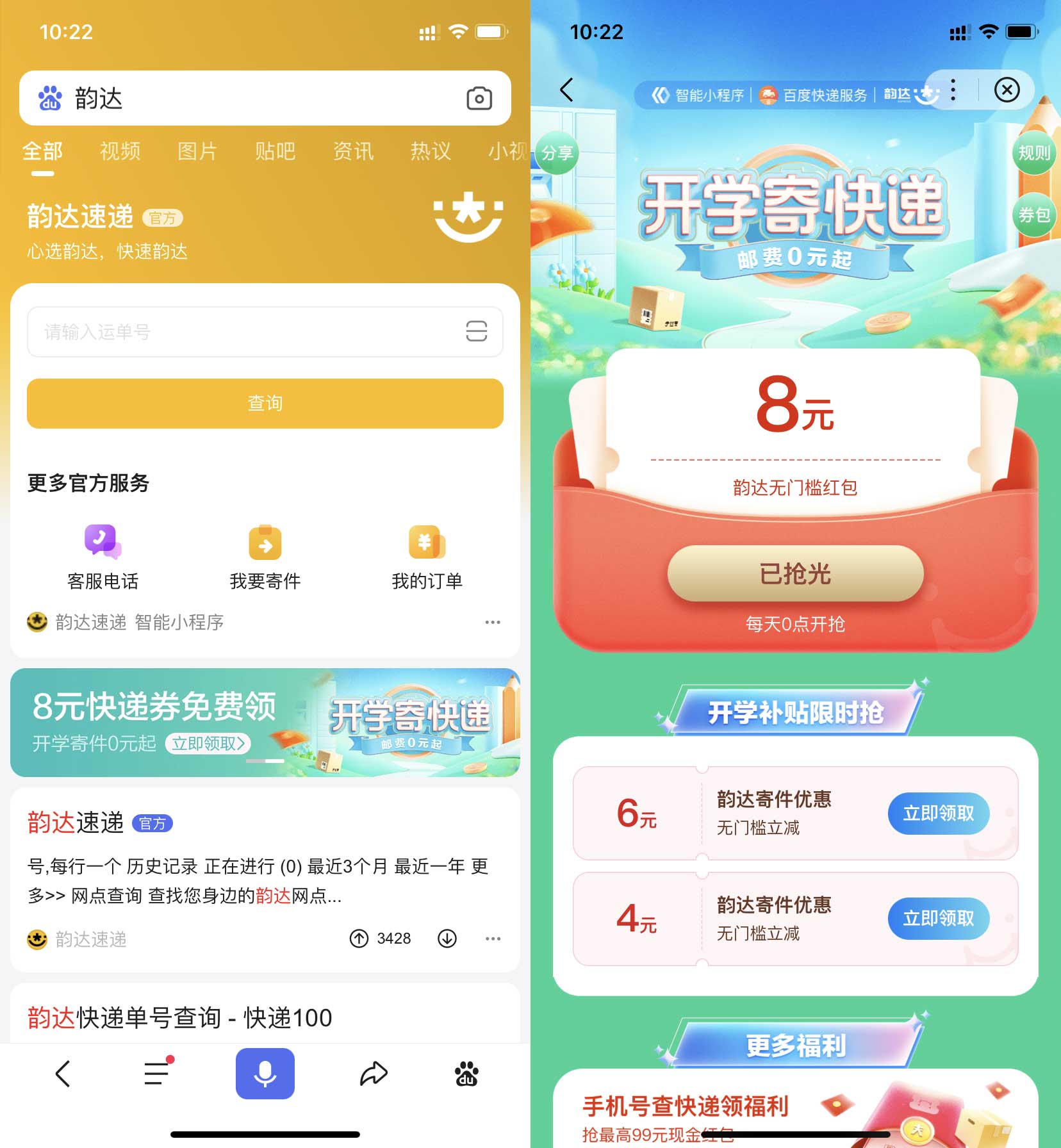Click the 请输入运单号 tracking input field
The width and height of the screenshot is (1061, 1148).
coord(243,332)
